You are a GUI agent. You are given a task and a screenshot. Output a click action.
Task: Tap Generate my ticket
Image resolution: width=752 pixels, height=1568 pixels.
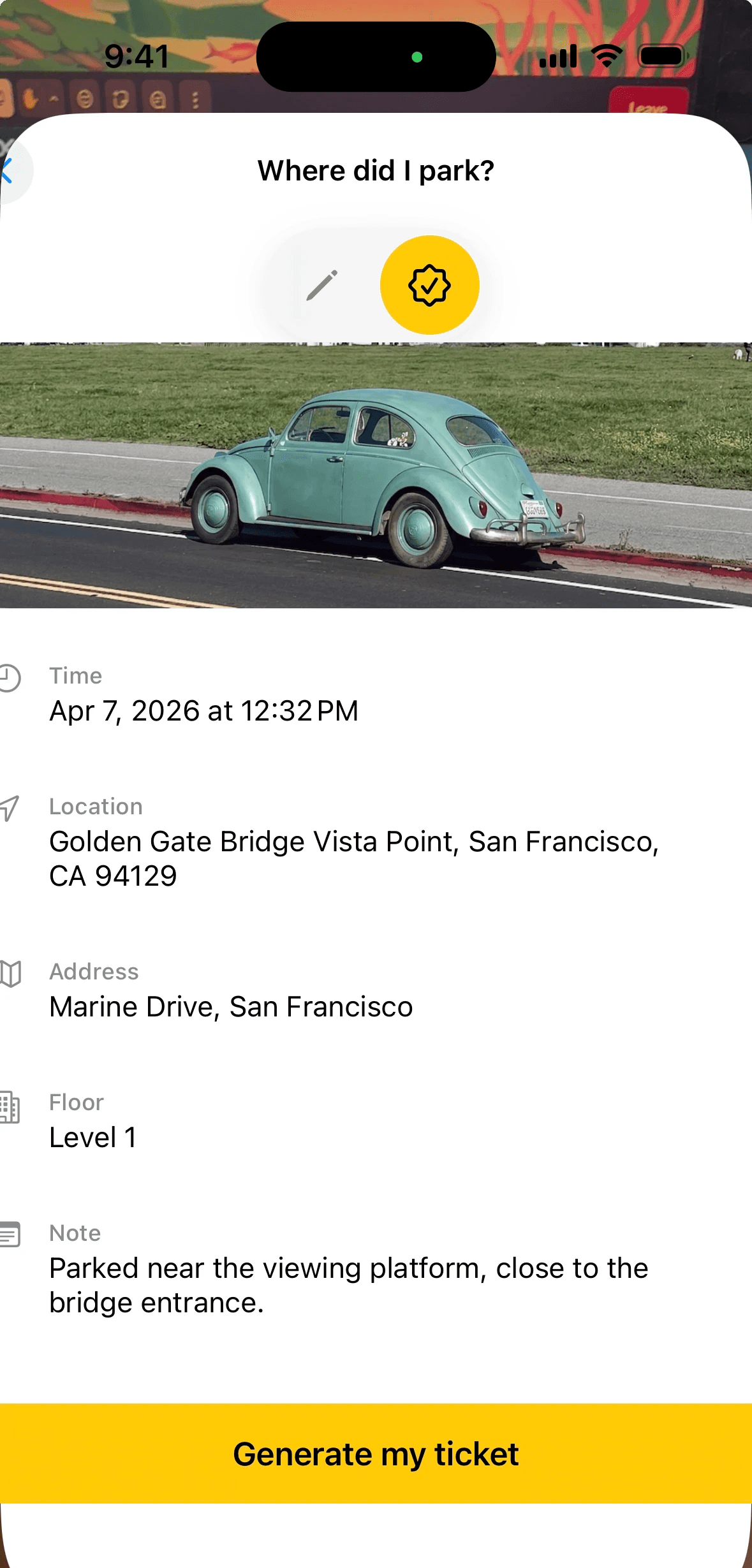[x=376, y=1454]
